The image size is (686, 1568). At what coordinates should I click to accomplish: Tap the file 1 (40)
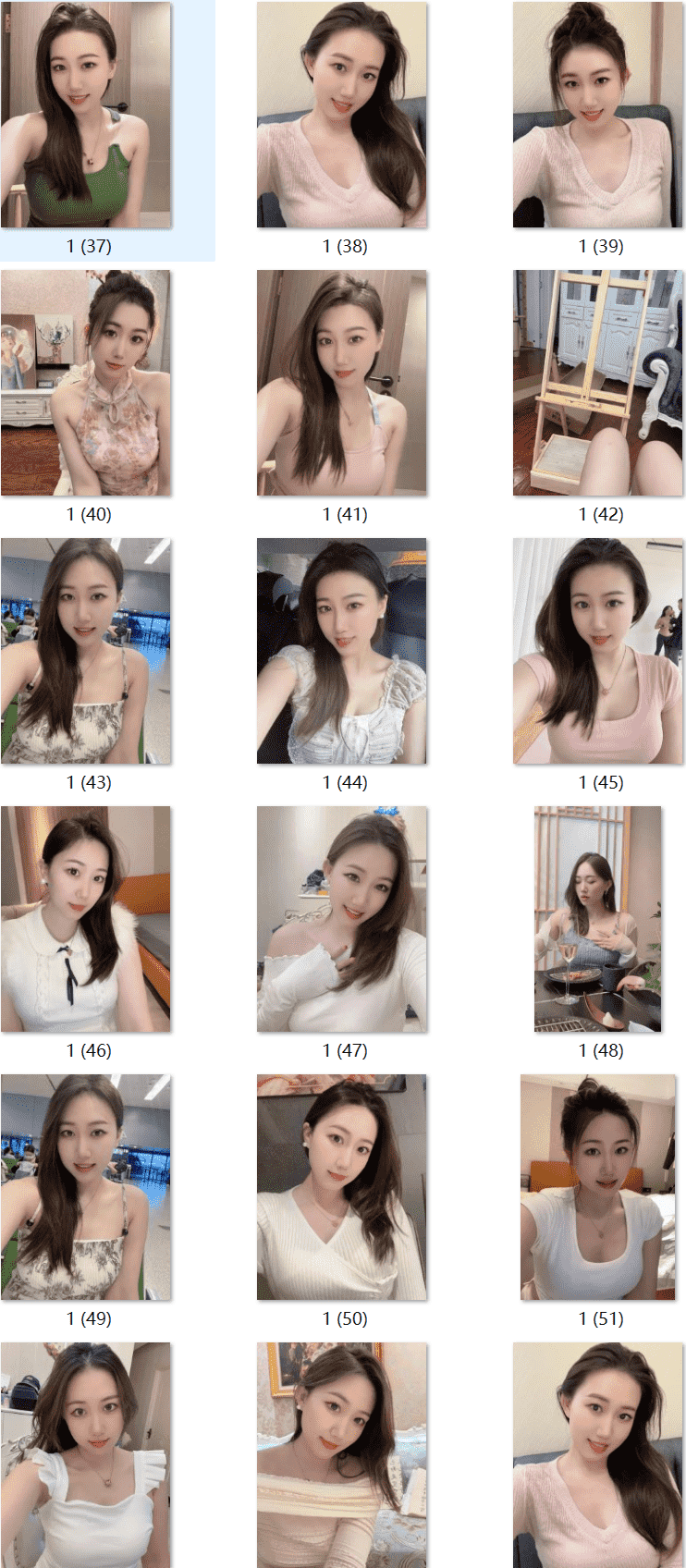[x=86, y=383]
